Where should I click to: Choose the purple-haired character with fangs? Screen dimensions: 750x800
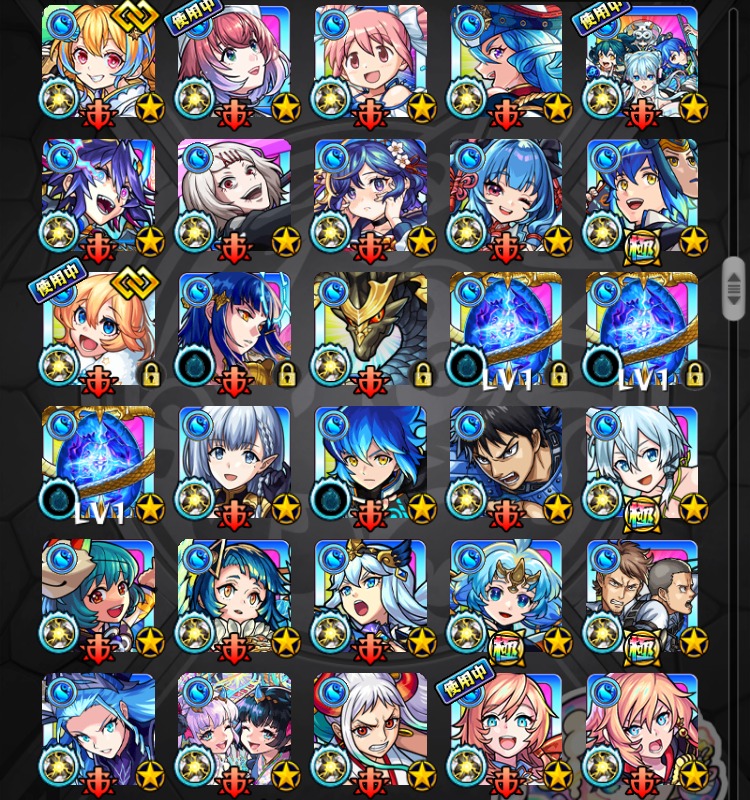pyautogui.click(x=98, y=196)
